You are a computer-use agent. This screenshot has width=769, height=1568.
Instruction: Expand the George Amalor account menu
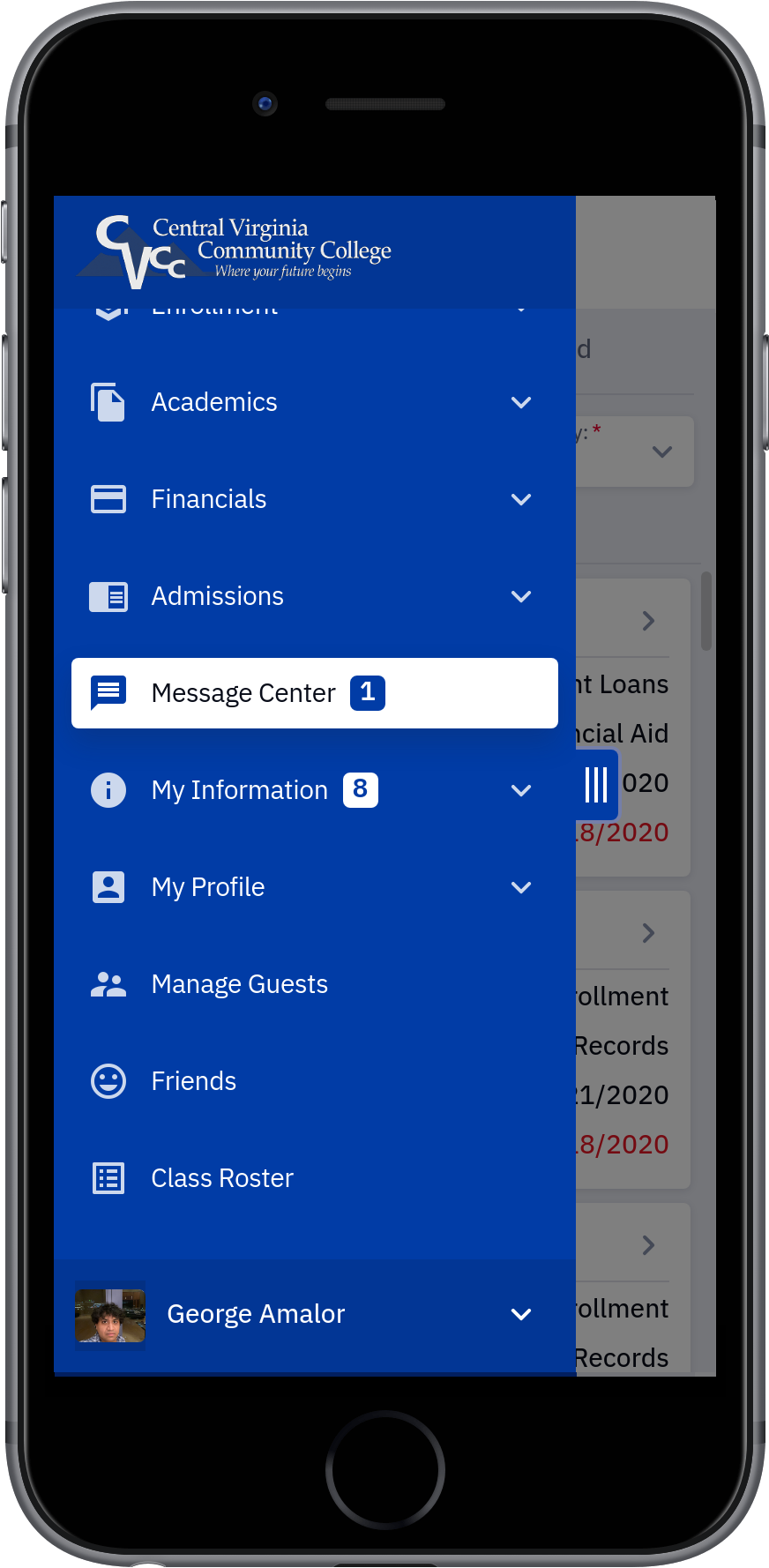pos(314,1314)
